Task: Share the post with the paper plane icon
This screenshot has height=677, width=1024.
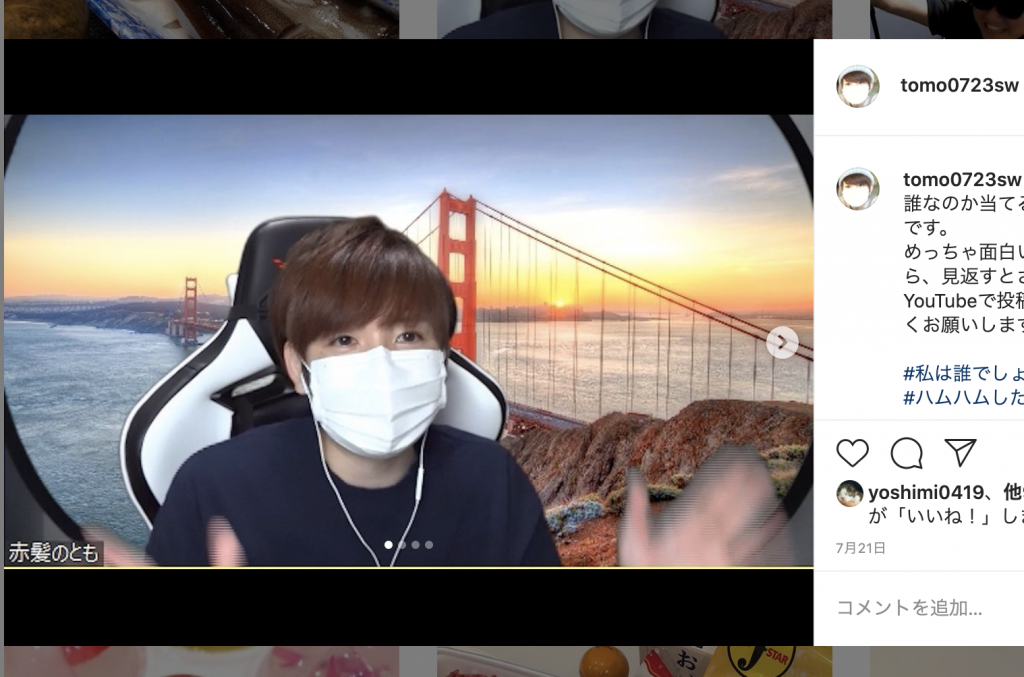Action: pyautogui.click(x=960, y=453)
